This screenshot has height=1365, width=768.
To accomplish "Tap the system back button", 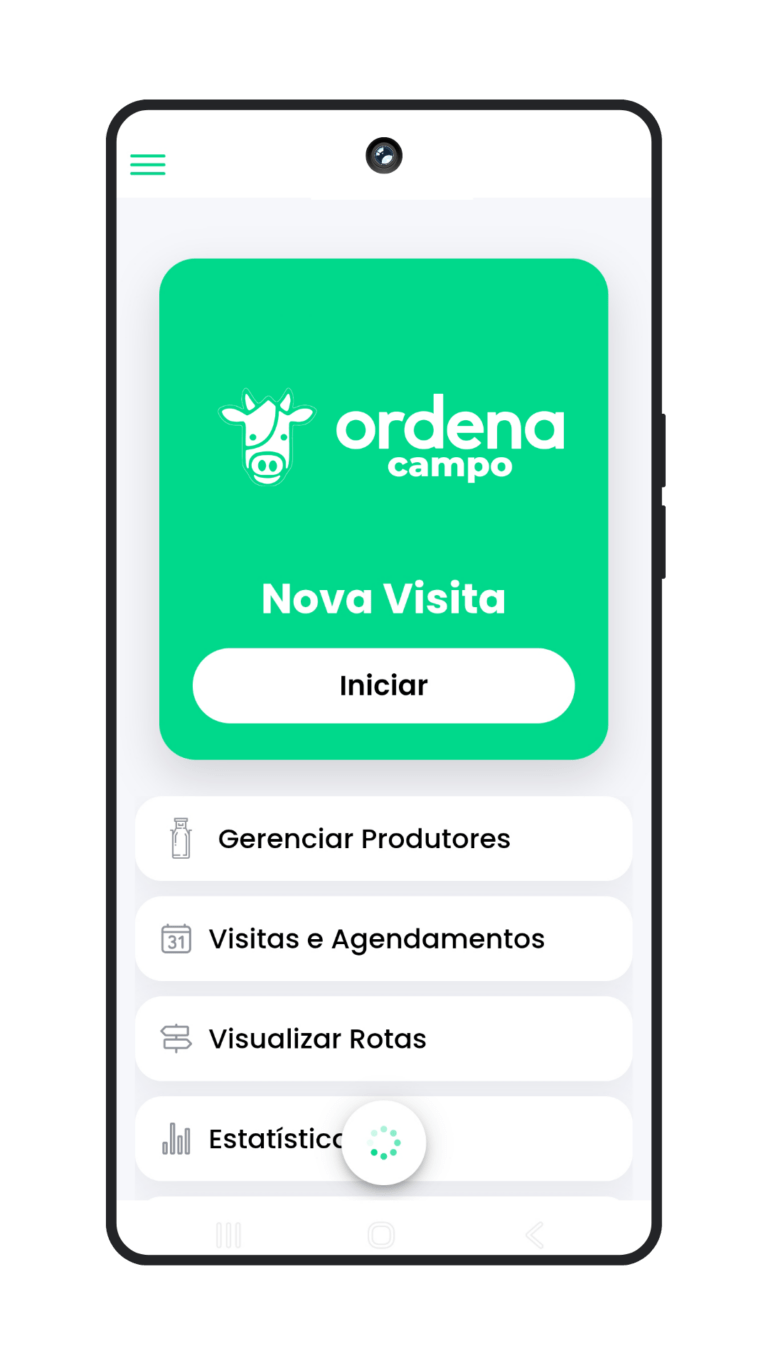I will (x=535, y=1235).
